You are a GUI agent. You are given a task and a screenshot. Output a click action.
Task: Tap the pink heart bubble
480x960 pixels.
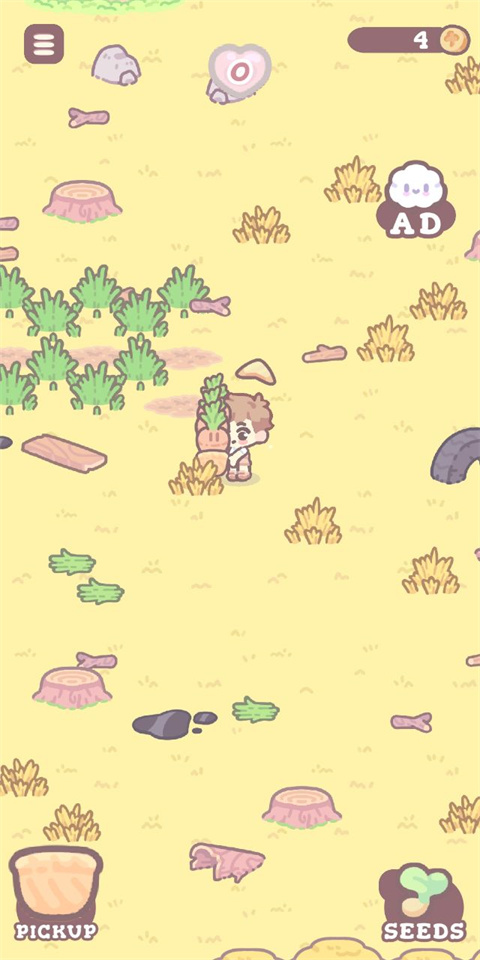pos(239,71)
